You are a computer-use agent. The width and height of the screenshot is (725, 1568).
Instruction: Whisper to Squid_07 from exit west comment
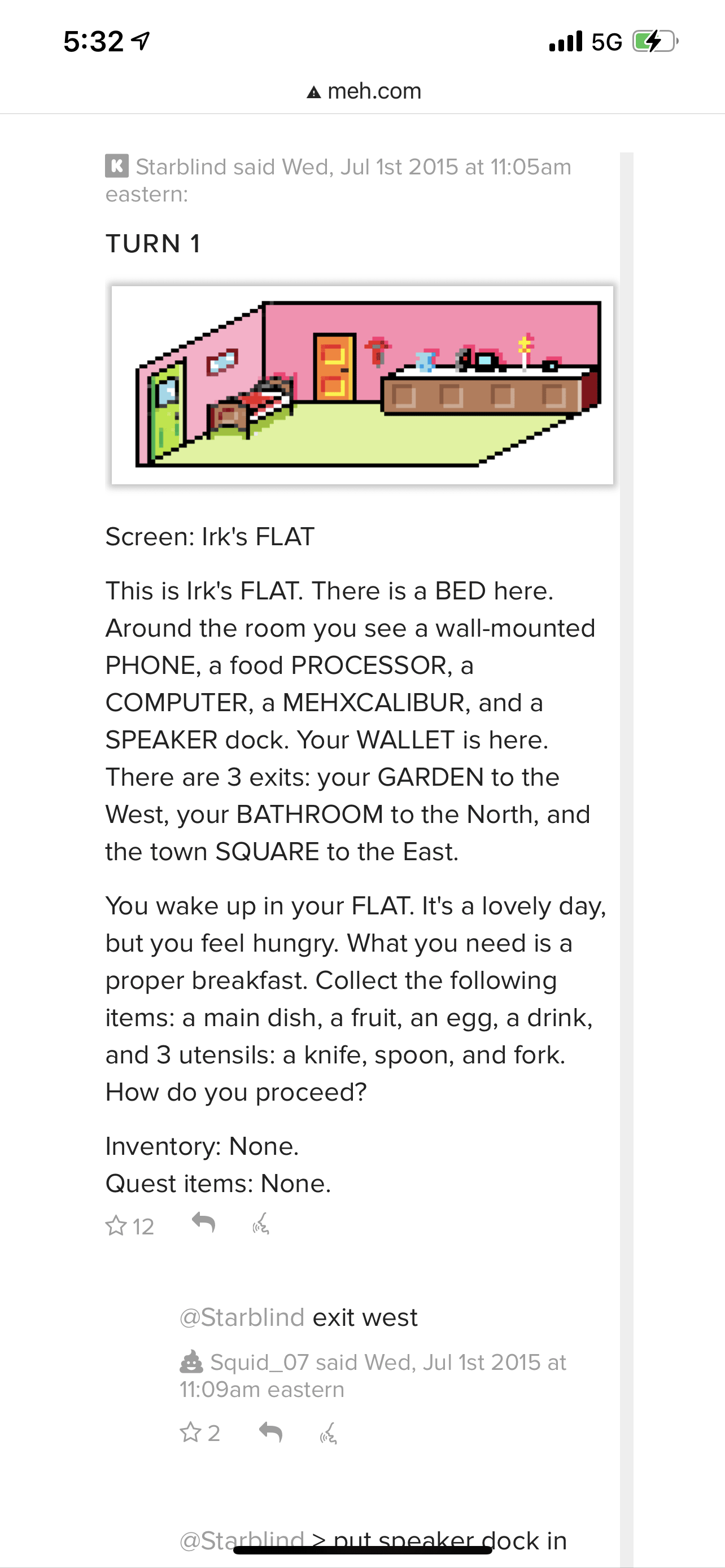point(328,1433)
